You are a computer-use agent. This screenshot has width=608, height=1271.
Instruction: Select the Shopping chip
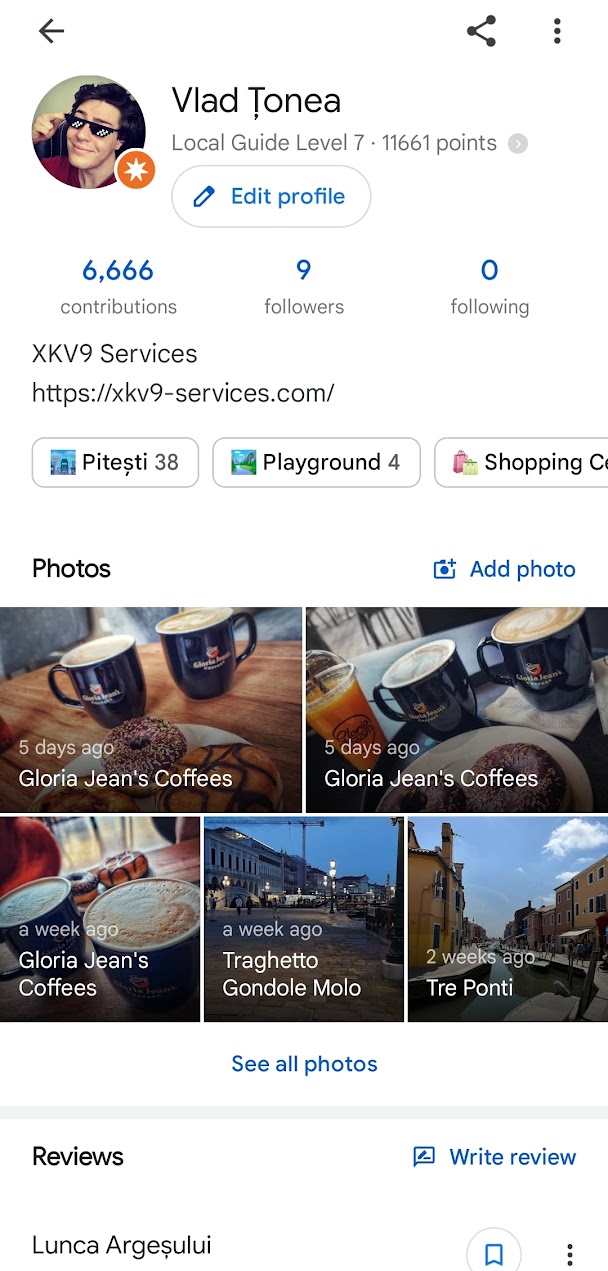pyautogui.click(x=522, y=463)
